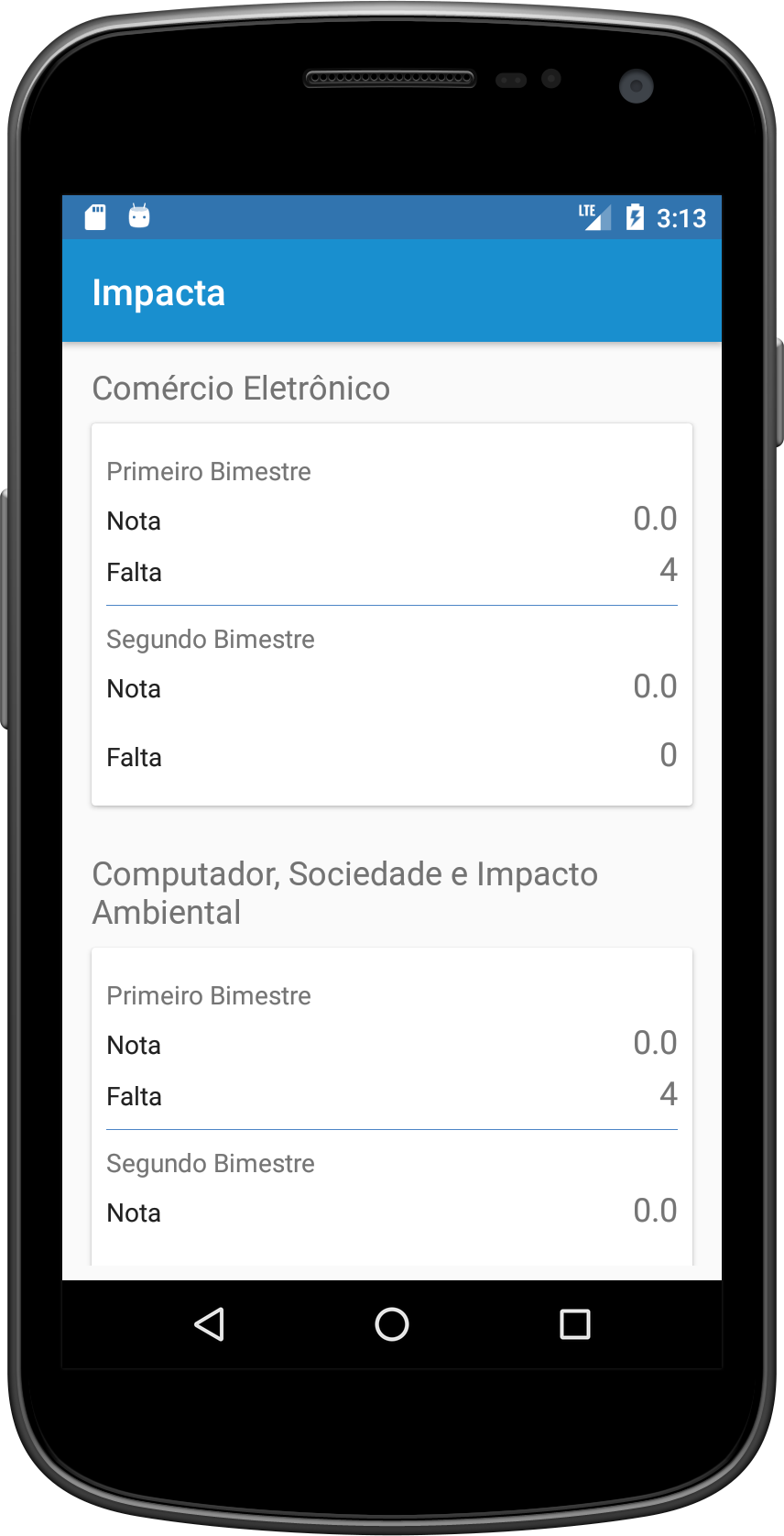Go back with the navigation bar arrow
Image resolution: width=784 pixels, height=1536 pixels.
(210, 1323)
